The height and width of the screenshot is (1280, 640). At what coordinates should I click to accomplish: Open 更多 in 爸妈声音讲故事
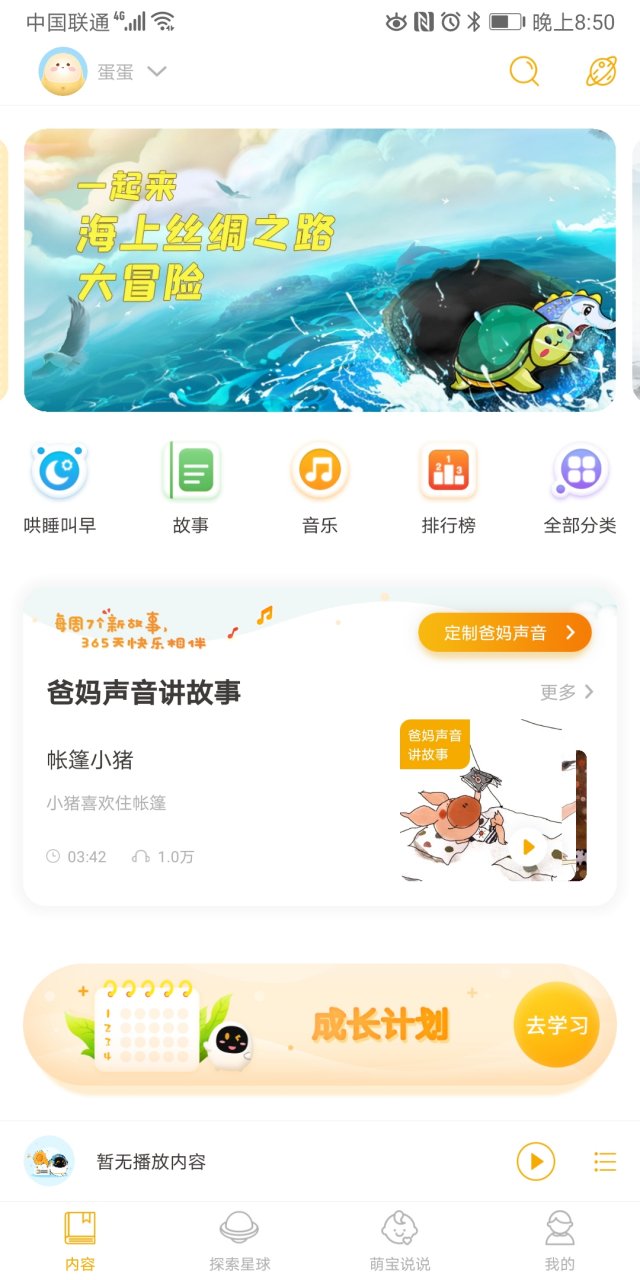pyautogui.click(x=567, y=692)
